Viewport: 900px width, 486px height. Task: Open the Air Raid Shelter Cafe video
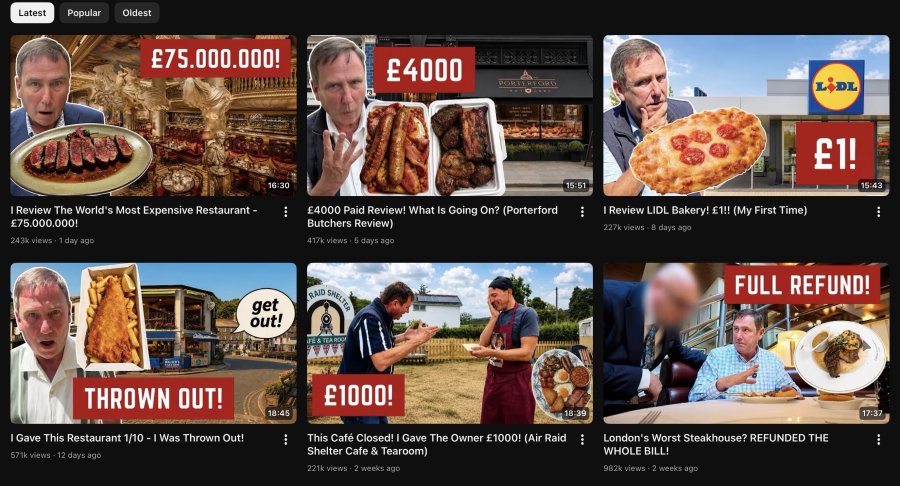point(449,343)
